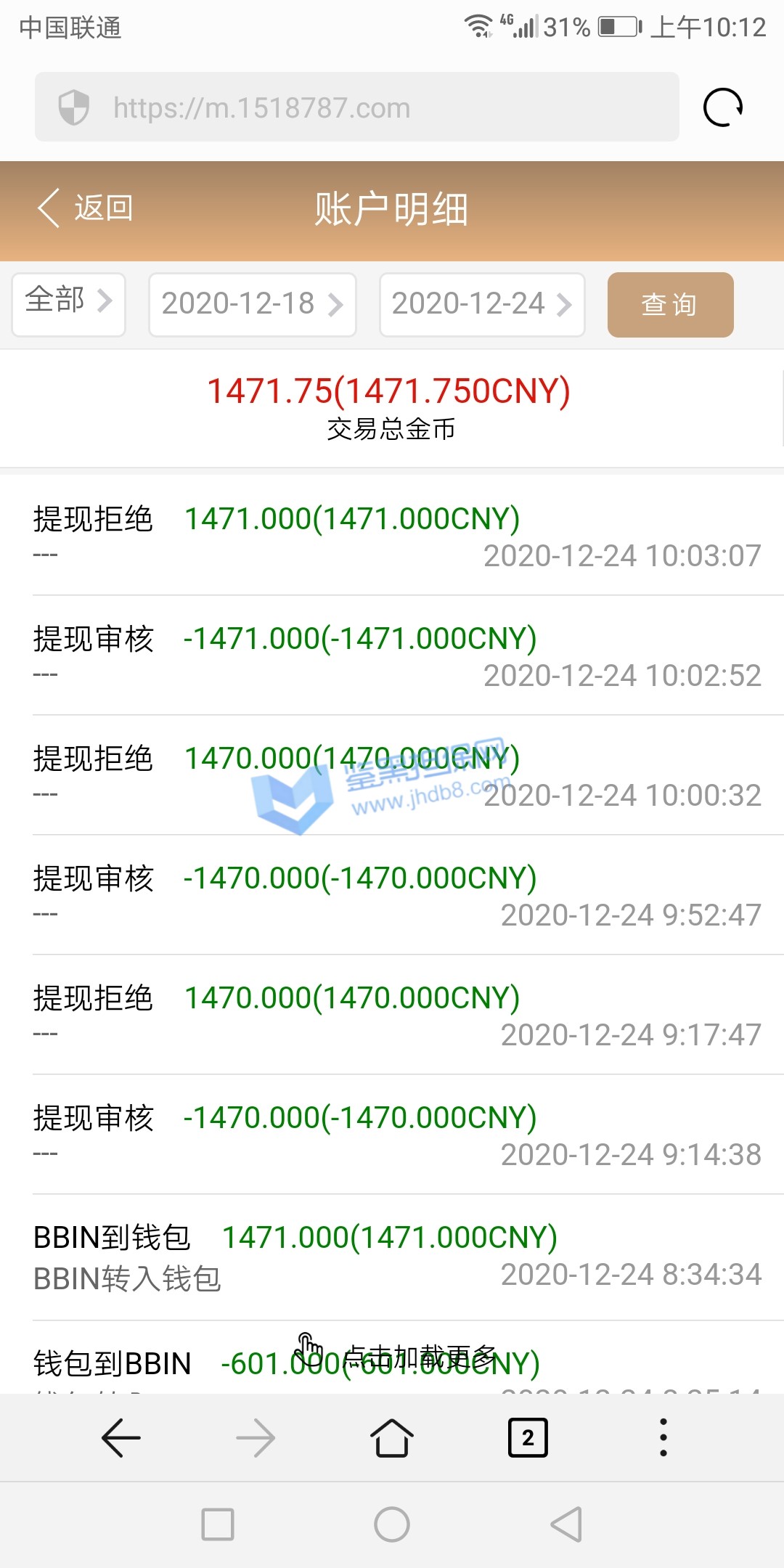
Task: Open the 全部 type filter dropdown
Action: click(x=69, y=304)
